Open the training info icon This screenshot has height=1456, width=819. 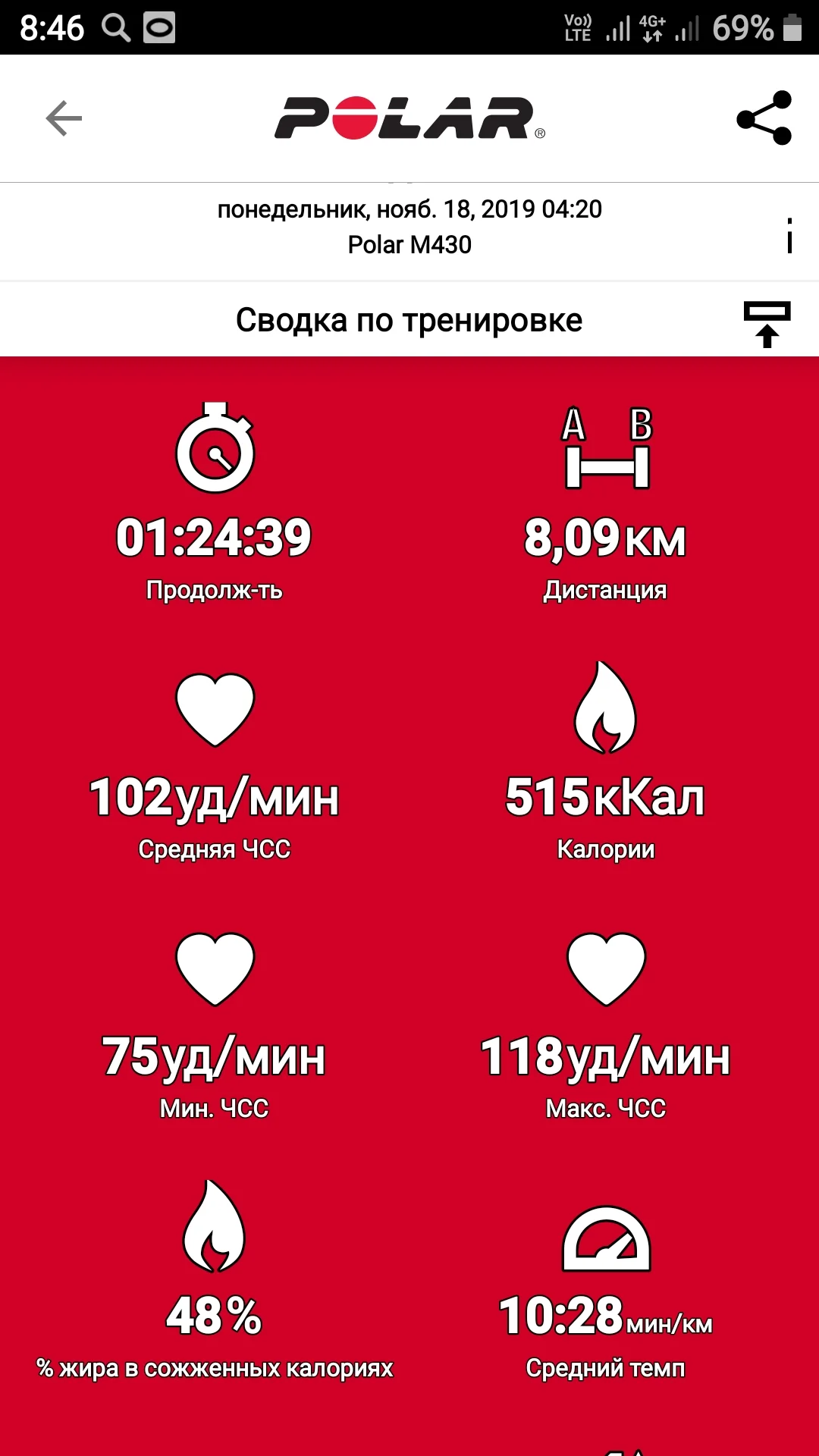tap(789, 235)
